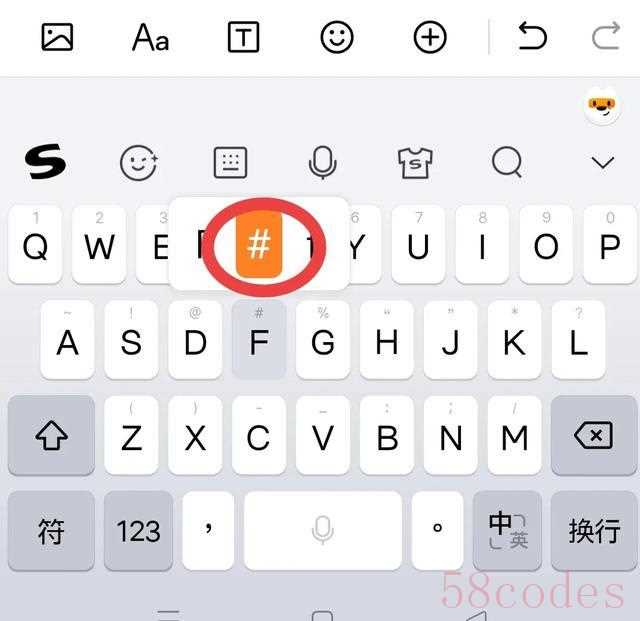Screen dimensions: 640x621
Task: Open the keyboard search magnifier
Action: click(508, 162)
